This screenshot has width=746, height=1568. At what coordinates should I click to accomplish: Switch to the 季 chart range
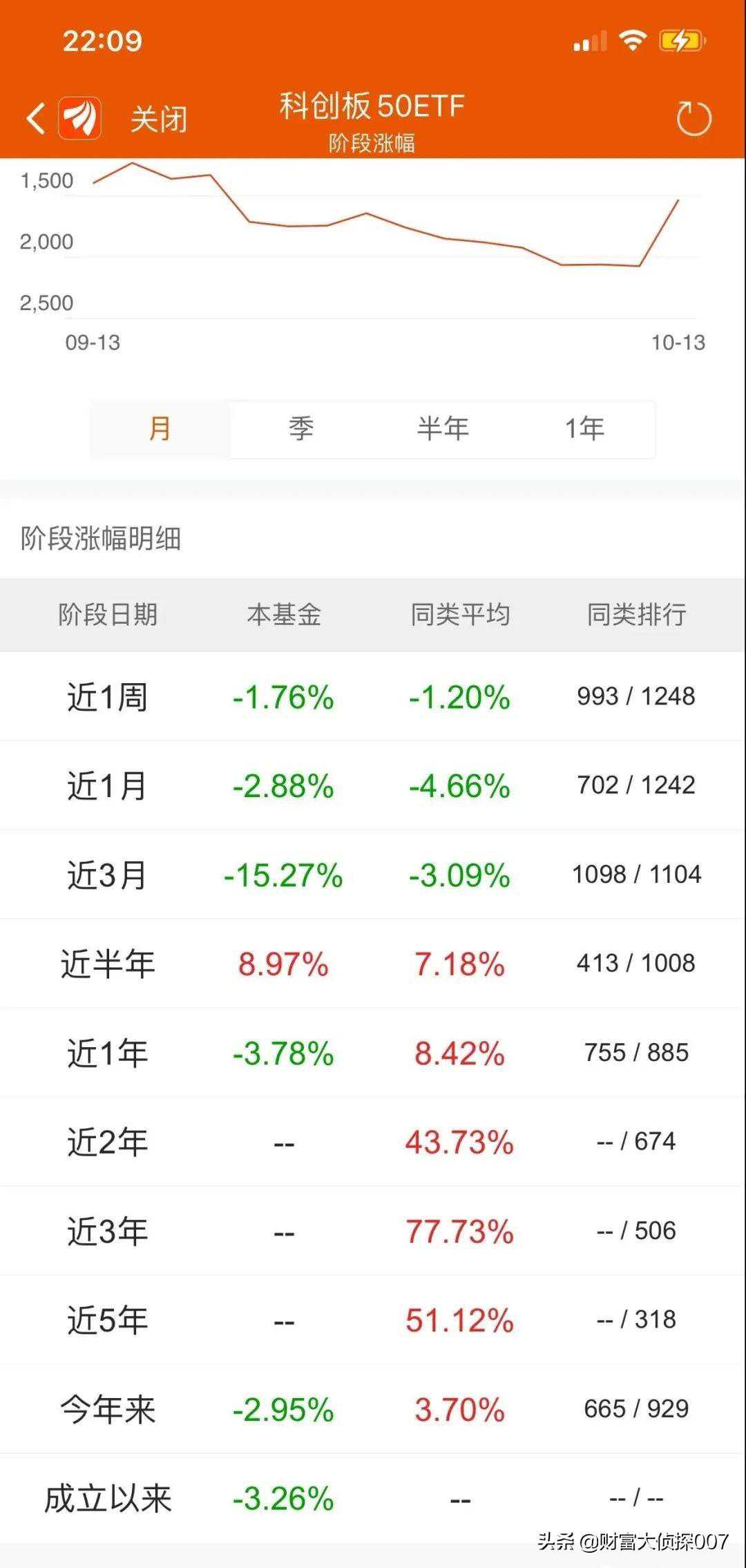(x=301, y=429)
